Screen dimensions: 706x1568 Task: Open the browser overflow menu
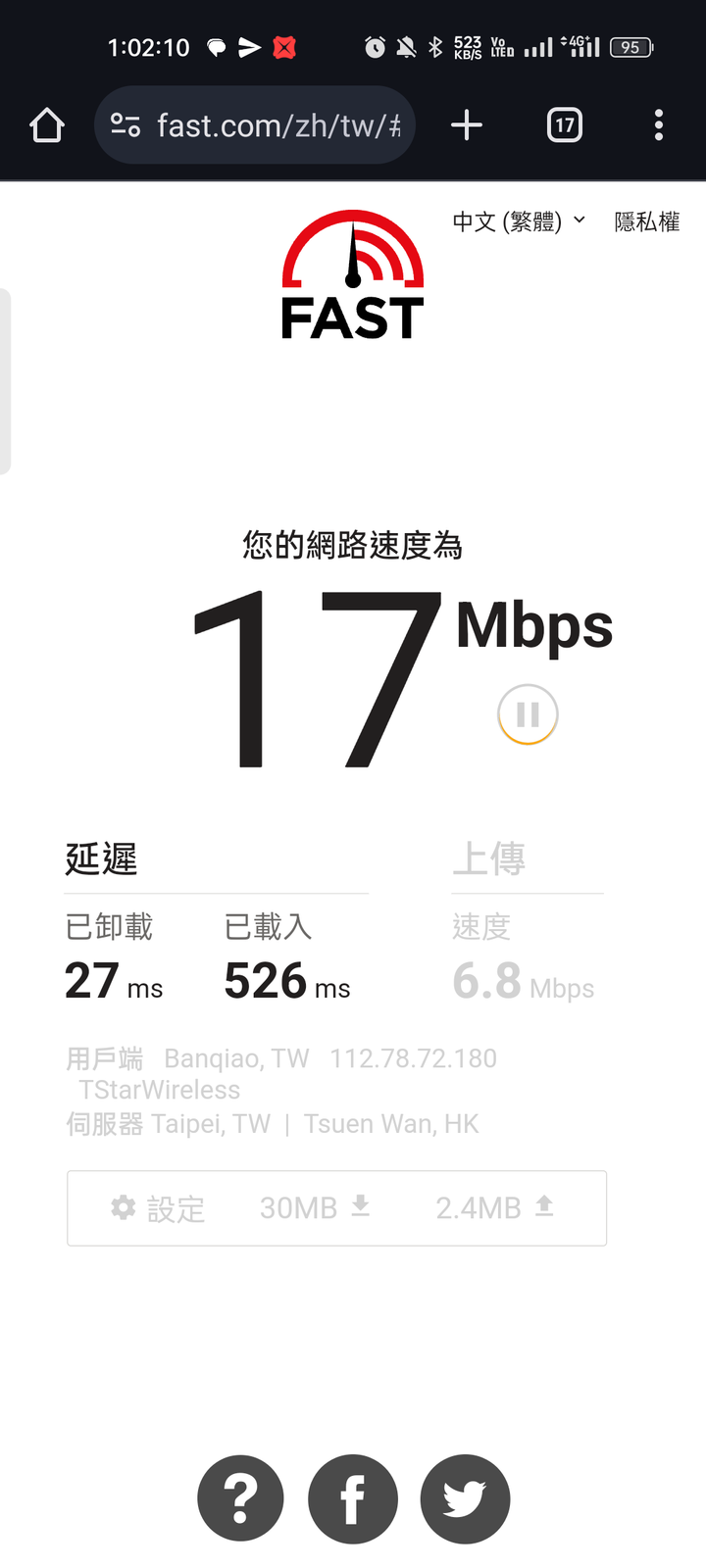pyautogui.click(x=659, y=125)
